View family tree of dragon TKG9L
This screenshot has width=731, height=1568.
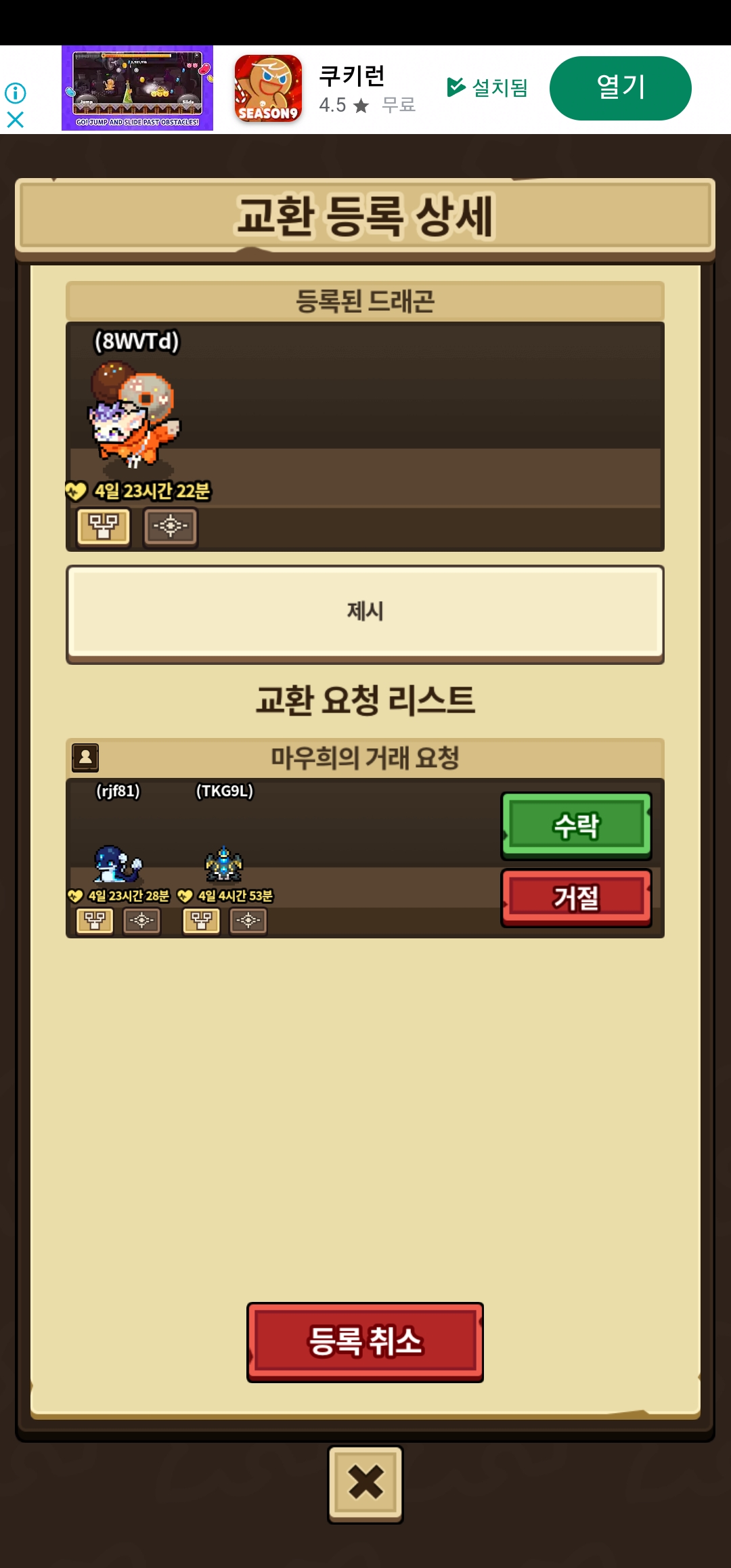(201, 921)
